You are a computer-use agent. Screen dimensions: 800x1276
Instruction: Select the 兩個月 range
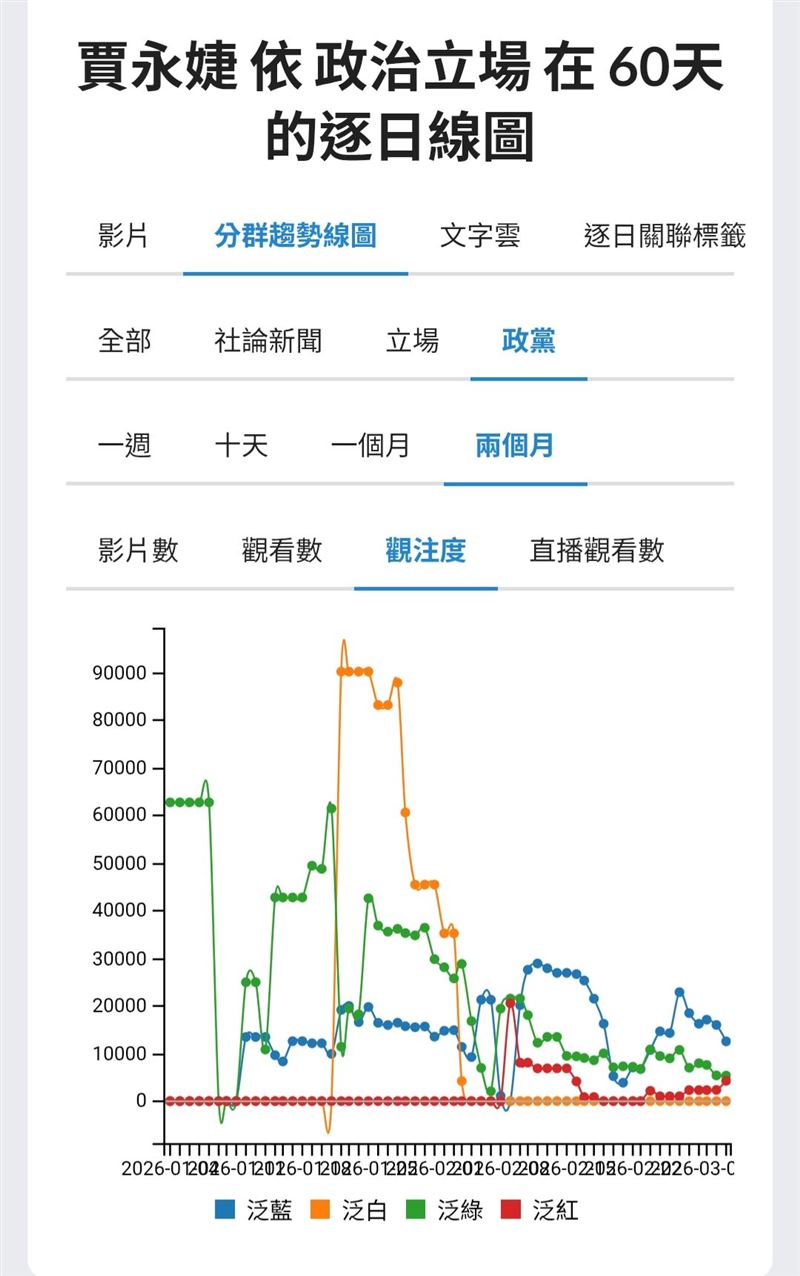[x=516, y=447]
